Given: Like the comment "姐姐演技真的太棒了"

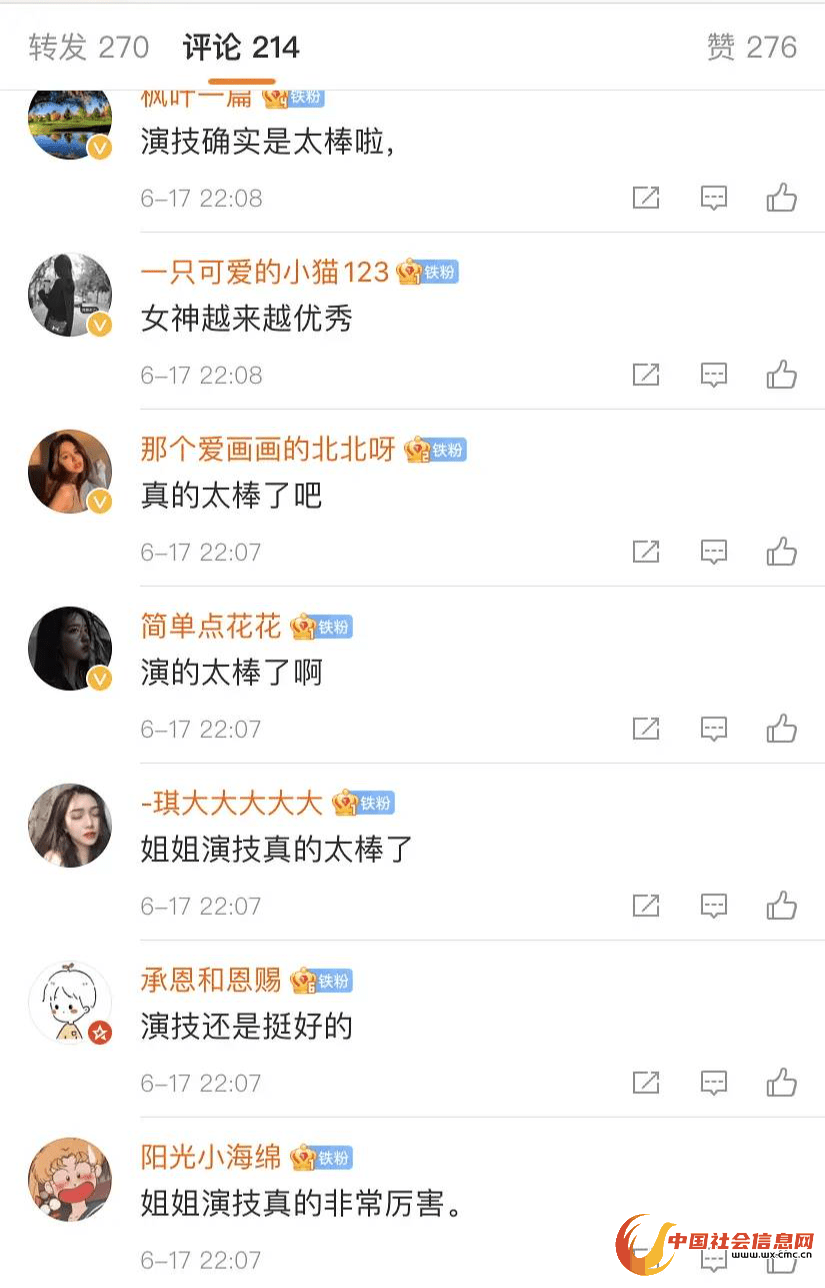Looking at the screenshot, I should [x=781, y=906].
